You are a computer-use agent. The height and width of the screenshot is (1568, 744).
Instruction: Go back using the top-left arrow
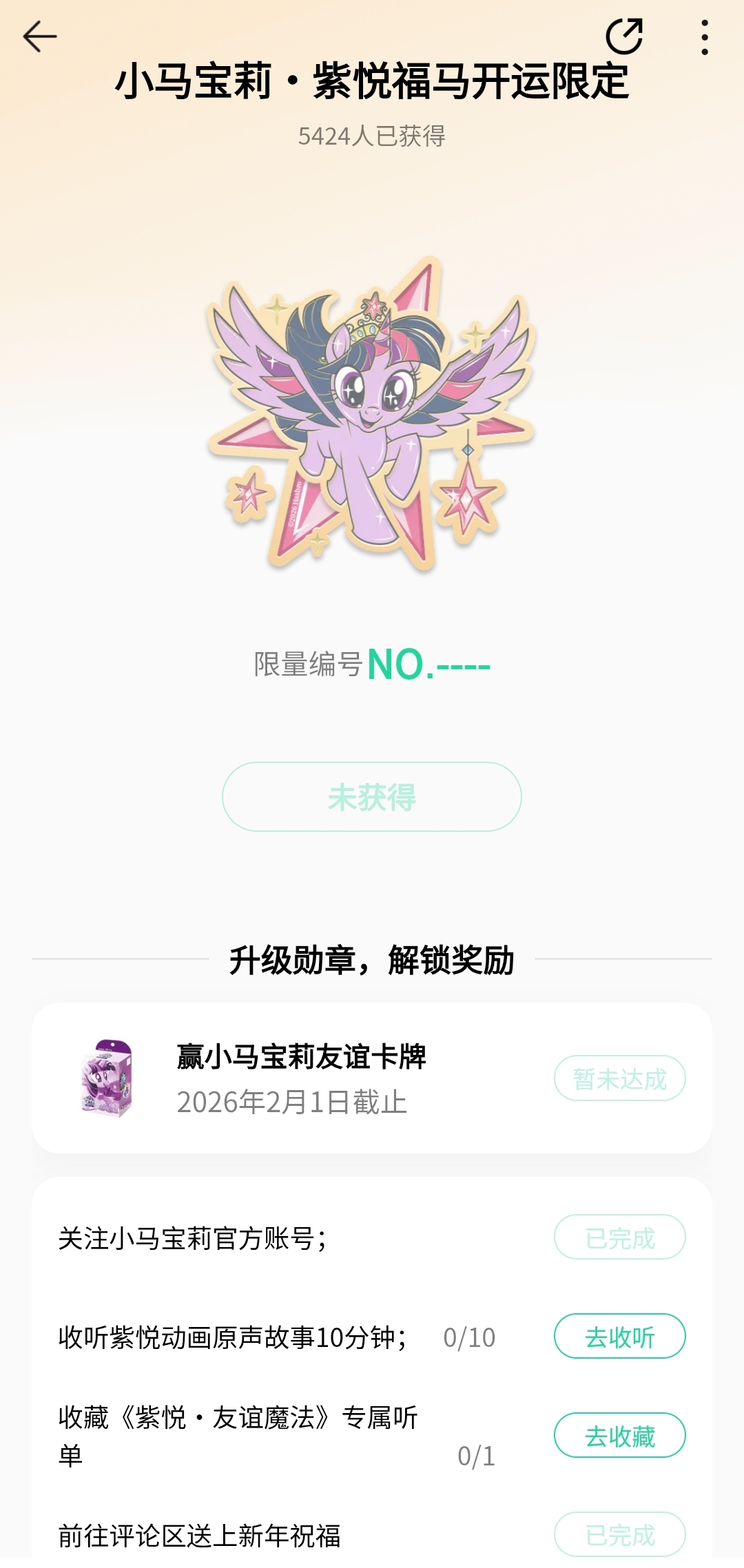click(x=39, y=36)
